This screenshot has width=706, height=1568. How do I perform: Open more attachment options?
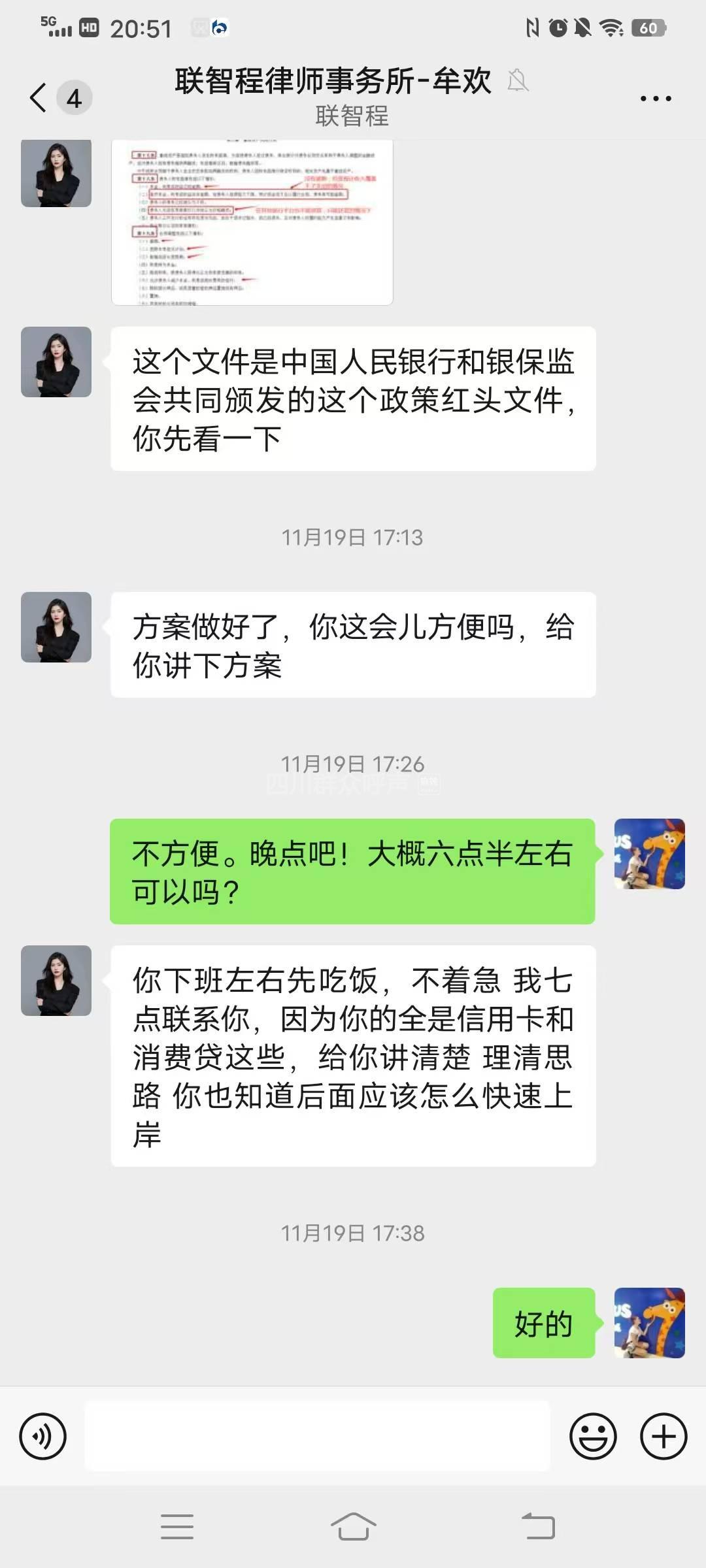click(x=663, y=1436)
